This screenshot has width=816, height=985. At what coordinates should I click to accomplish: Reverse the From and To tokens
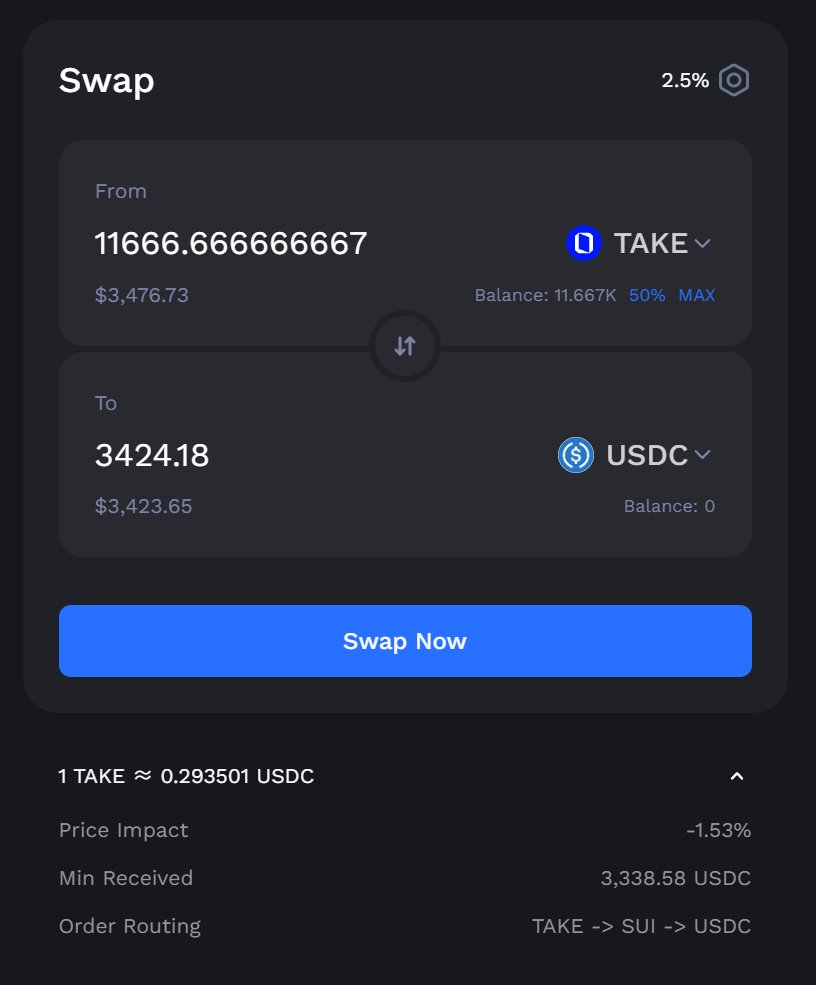coord(405,346)
